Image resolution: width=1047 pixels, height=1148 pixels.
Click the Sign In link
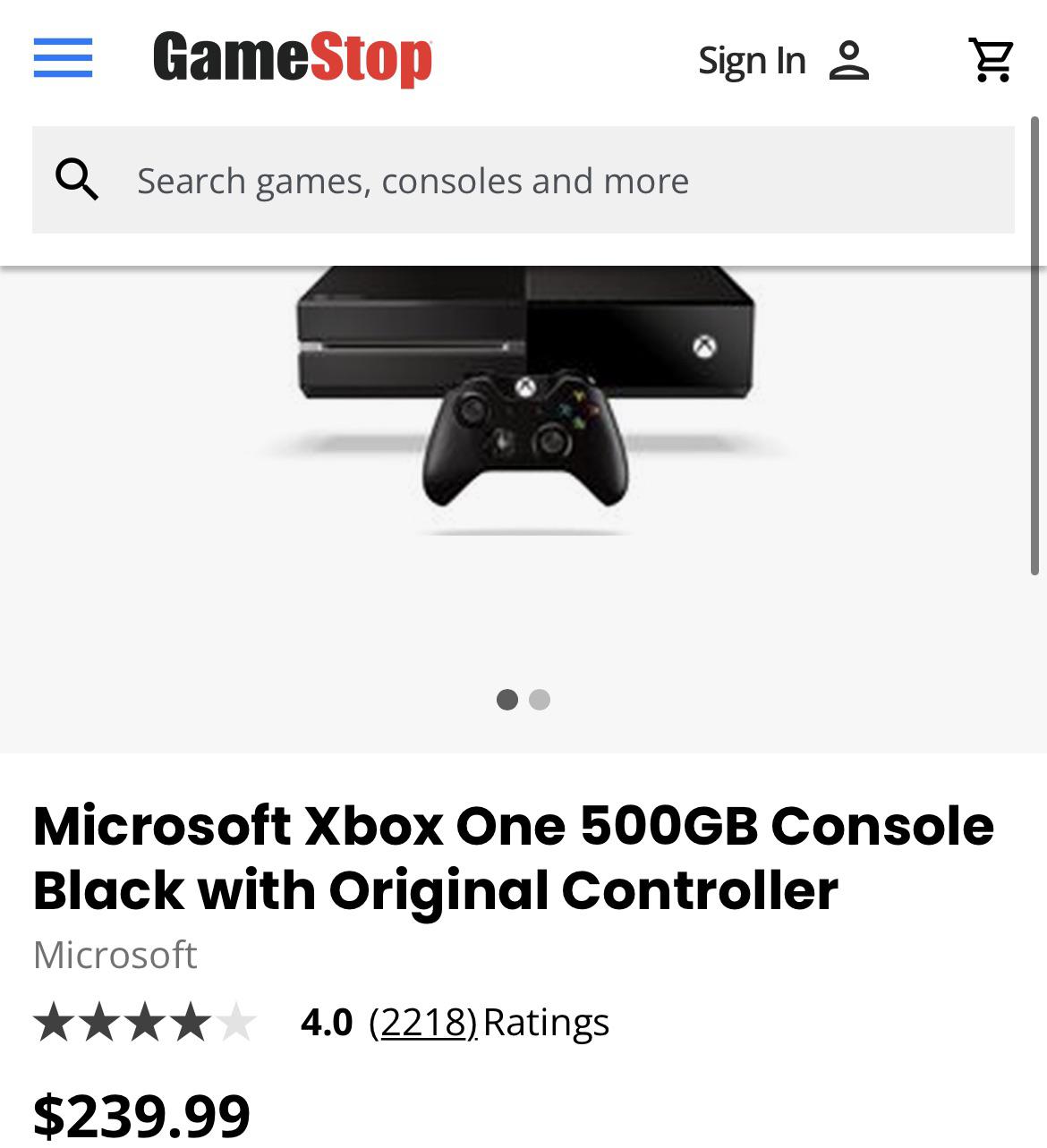[x=753, y=59]
